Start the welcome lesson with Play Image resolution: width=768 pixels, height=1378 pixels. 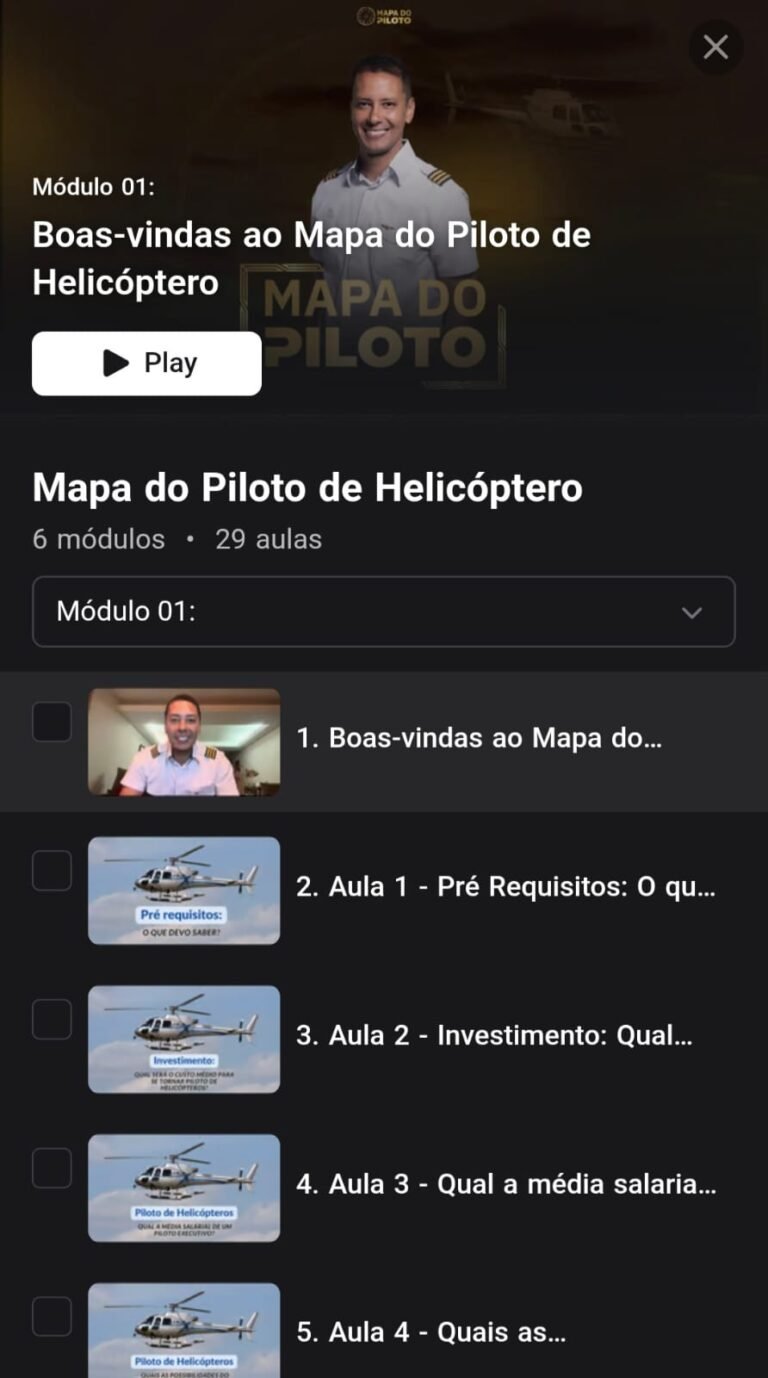147,363
